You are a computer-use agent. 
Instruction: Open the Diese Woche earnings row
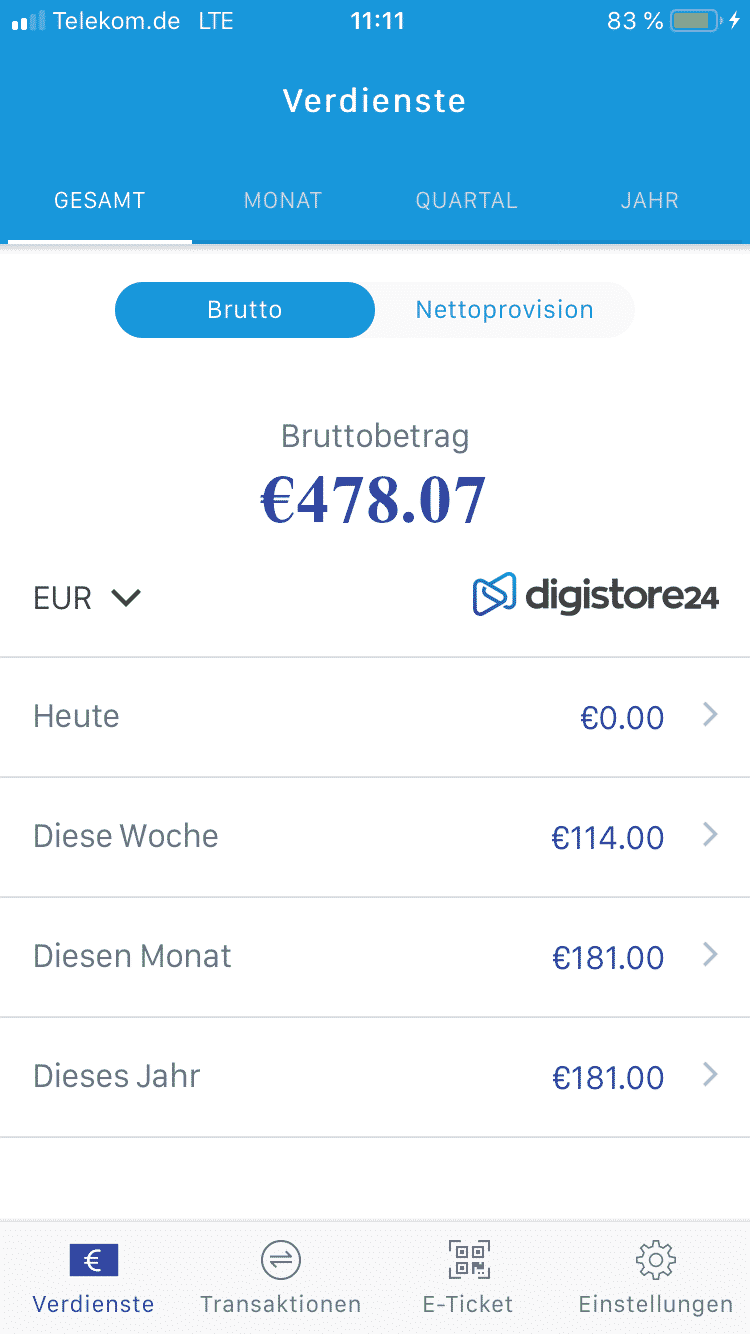375,837
